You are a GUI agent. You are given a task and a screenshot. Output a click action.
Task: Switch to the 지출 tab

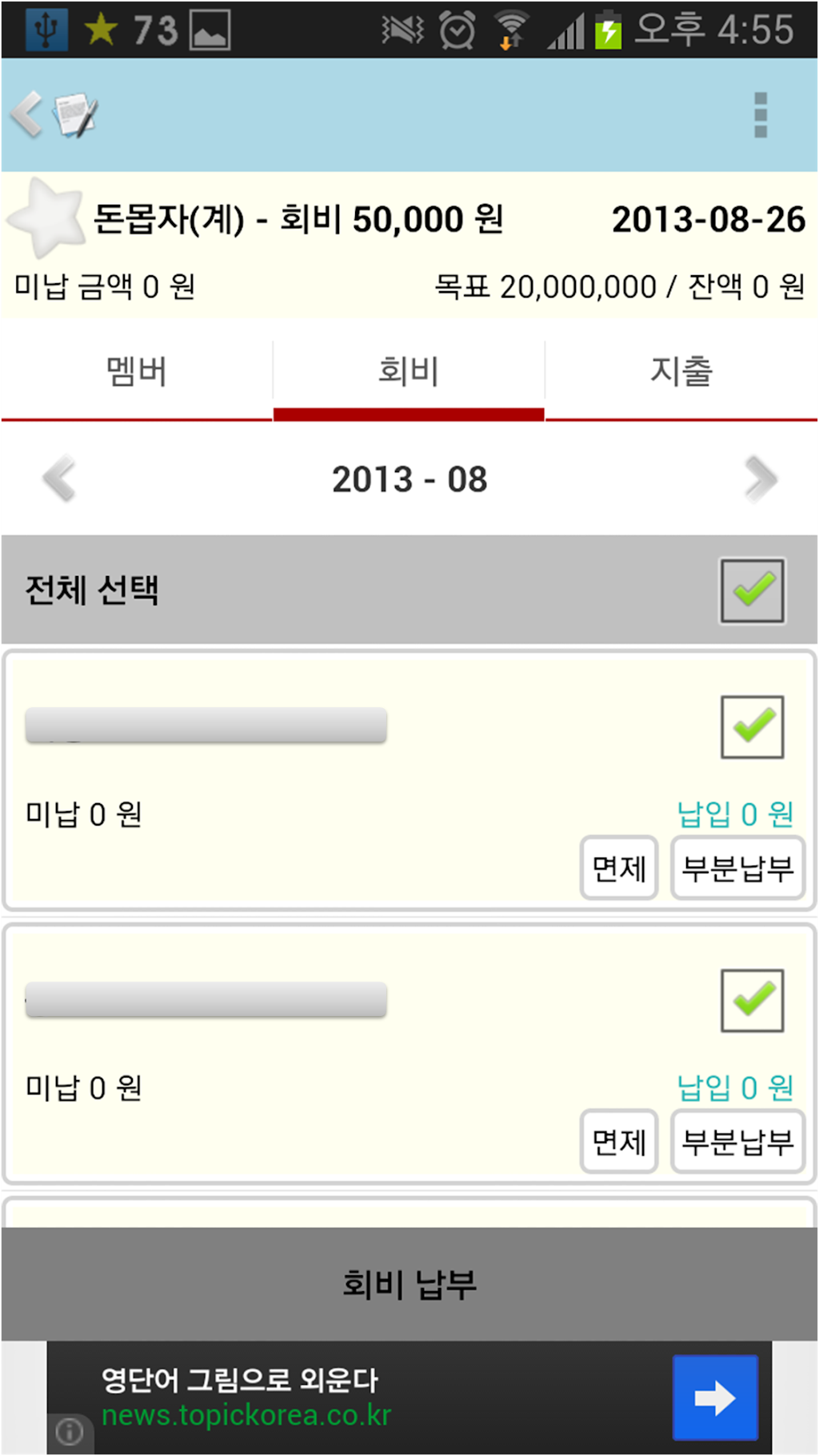(681, 372)
